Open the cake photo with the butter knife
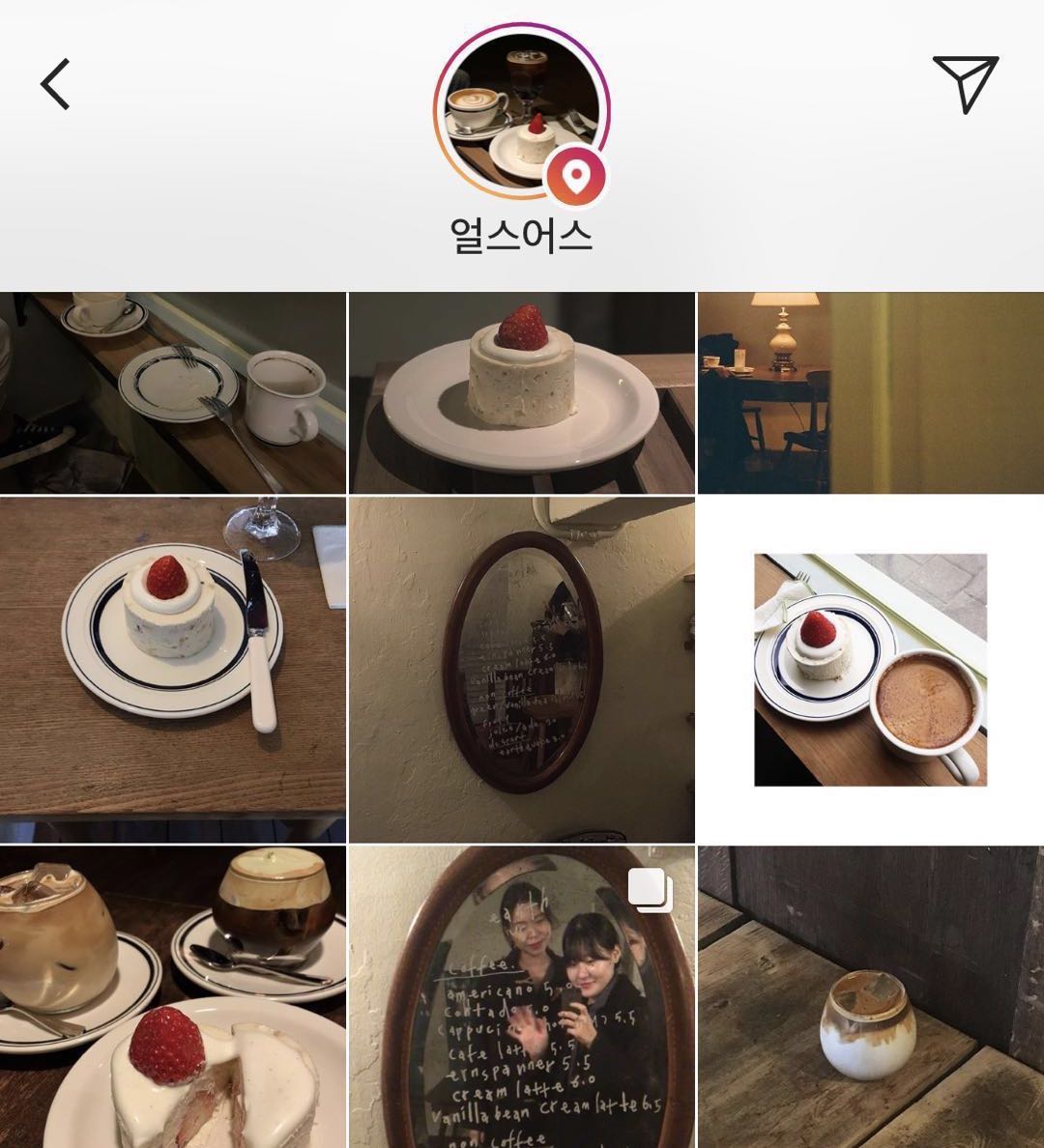The height and width of the screenshot is (1148, 1044). [x=173, y=669]
